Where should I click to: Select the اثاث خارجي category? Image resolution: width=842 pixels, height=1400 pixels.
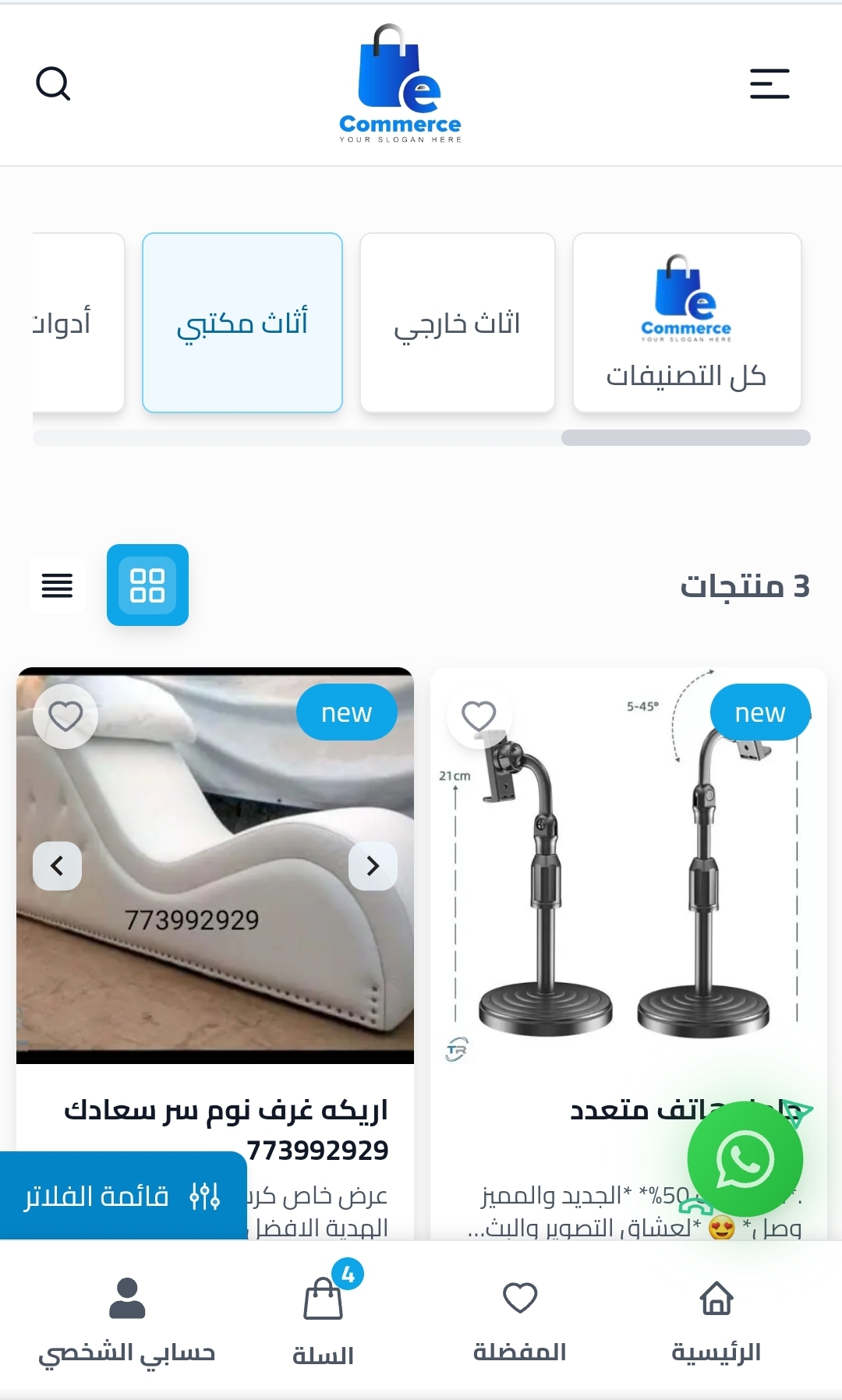[x=458, y=323]
